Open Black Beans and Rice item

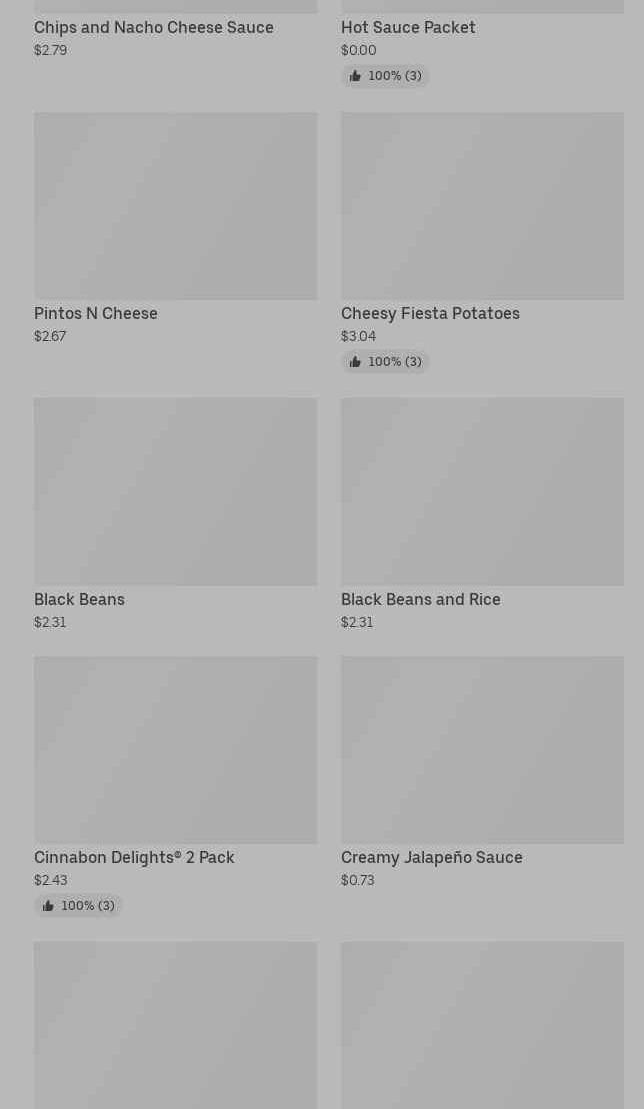pyautogui.click(x=481, y=492)
